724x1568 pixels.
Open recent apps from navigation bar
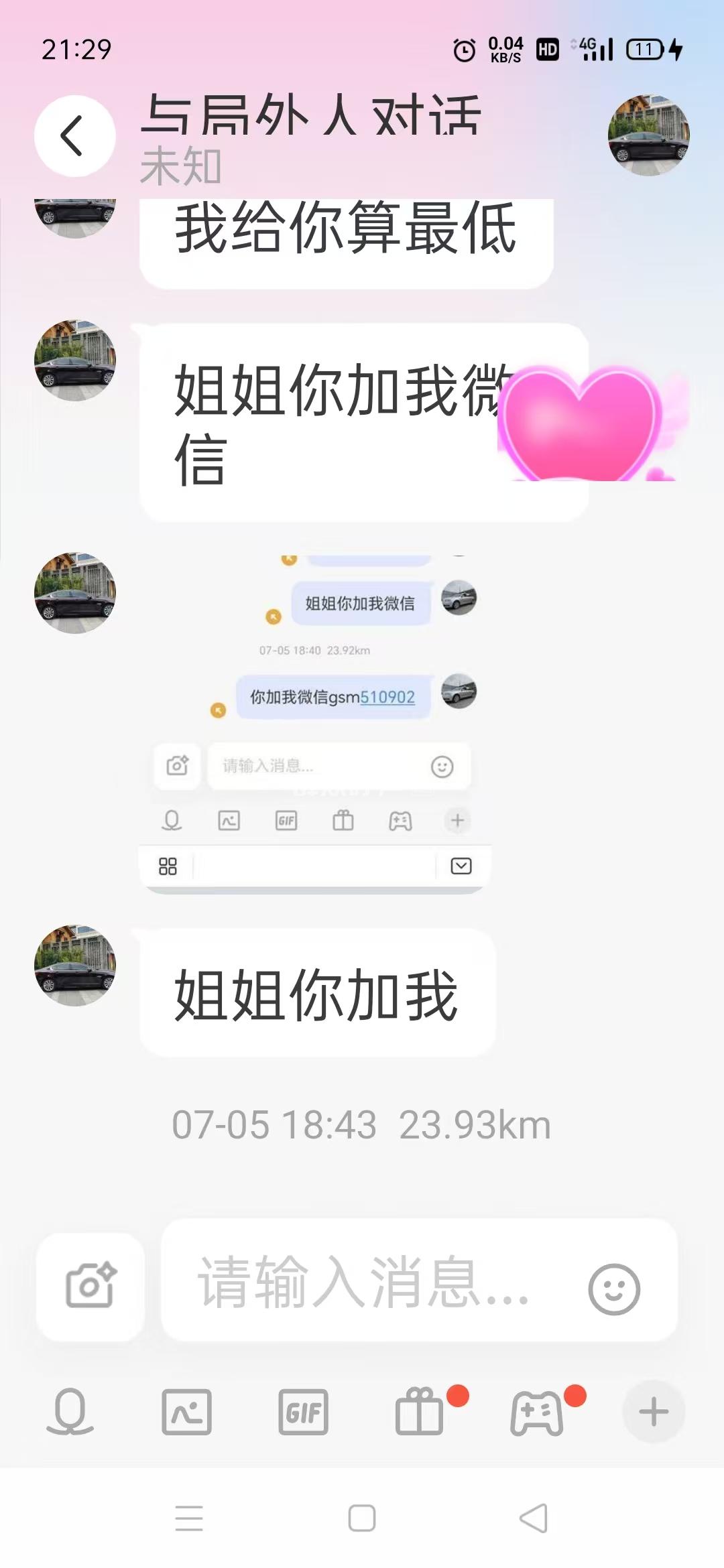pos(189,1518)
